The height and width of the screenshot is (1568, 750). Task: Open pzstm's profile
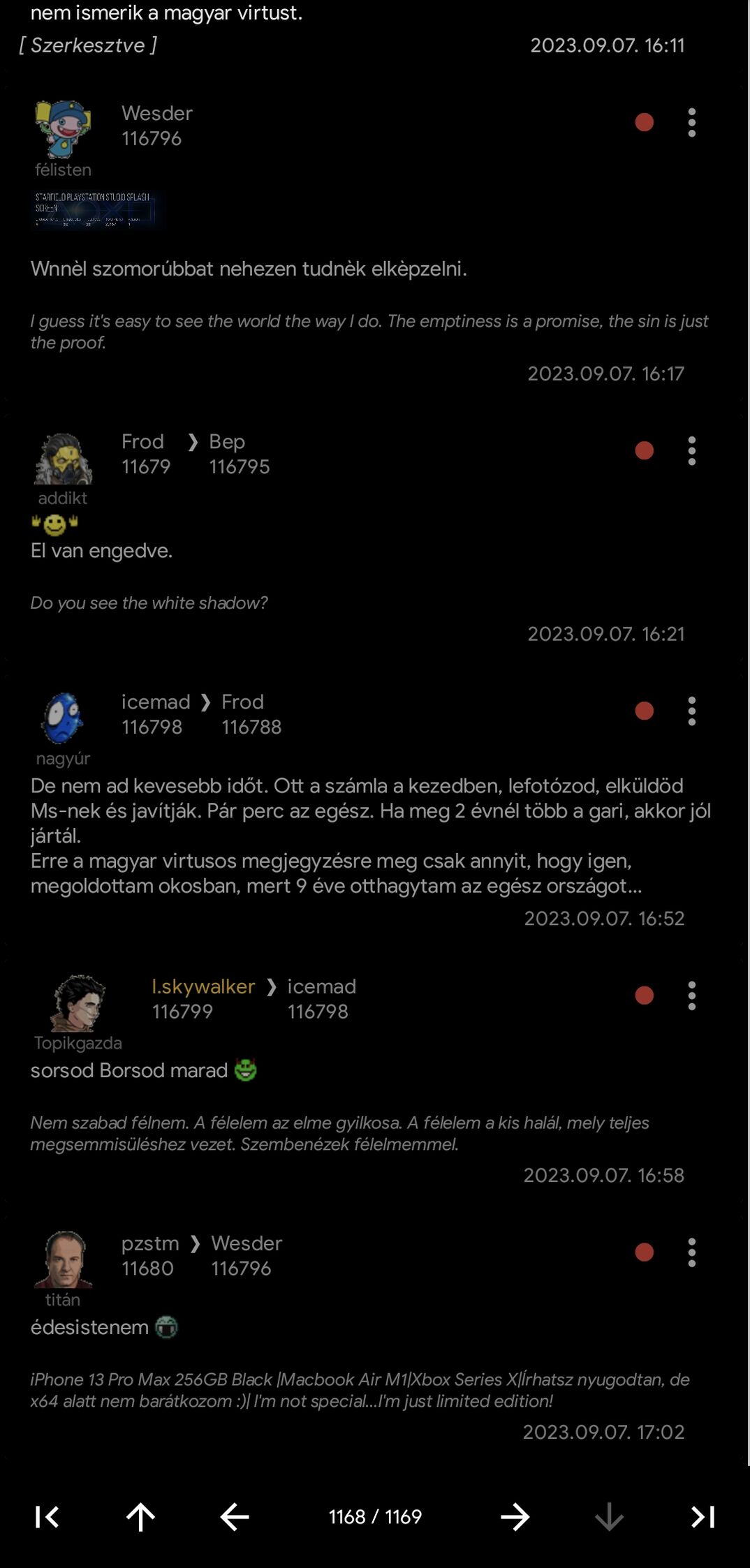pyautogui.click(x=149, y=1243)
